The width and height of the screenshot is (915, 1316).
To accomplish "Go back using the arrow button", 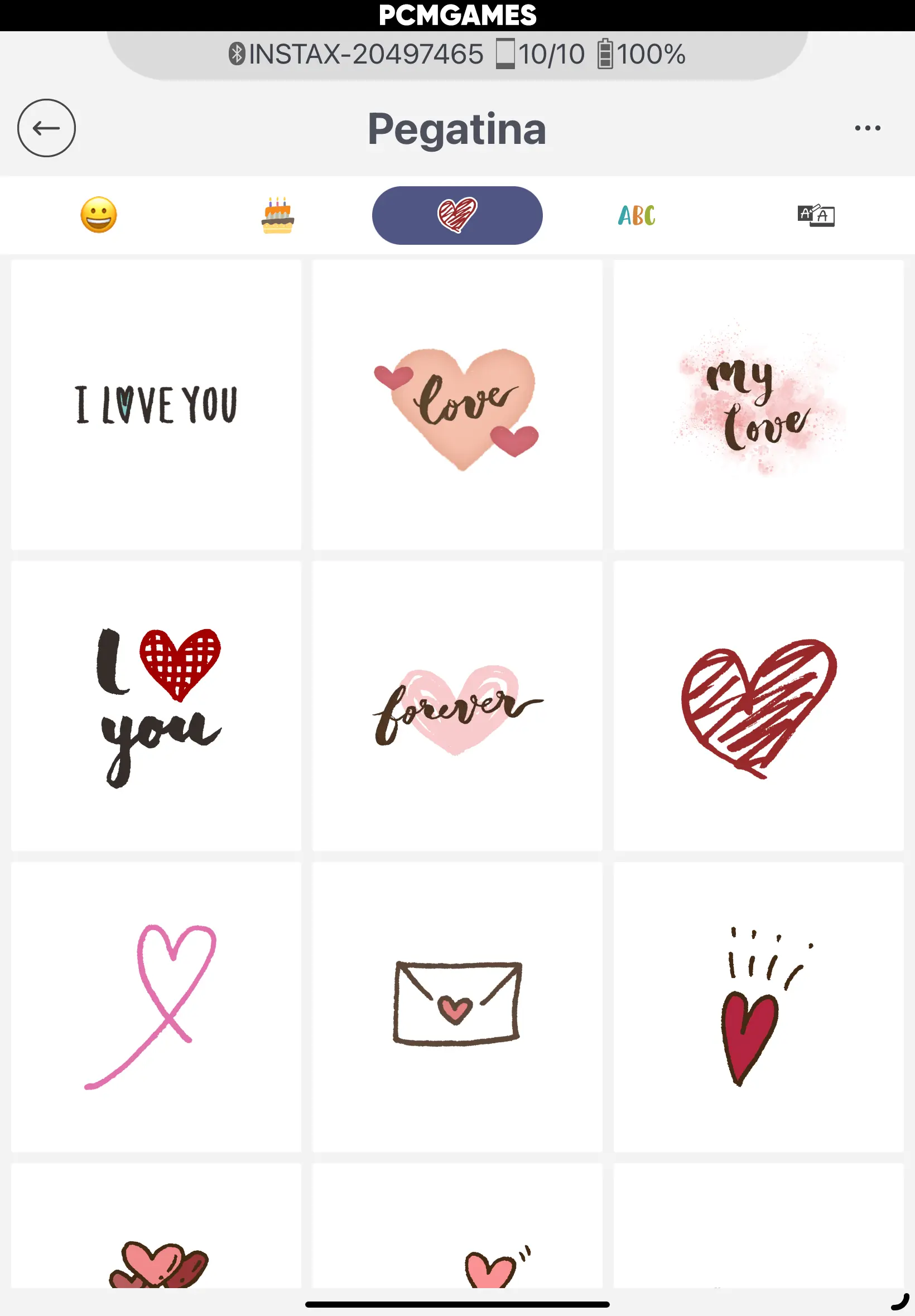I will (x=46, y=128).
